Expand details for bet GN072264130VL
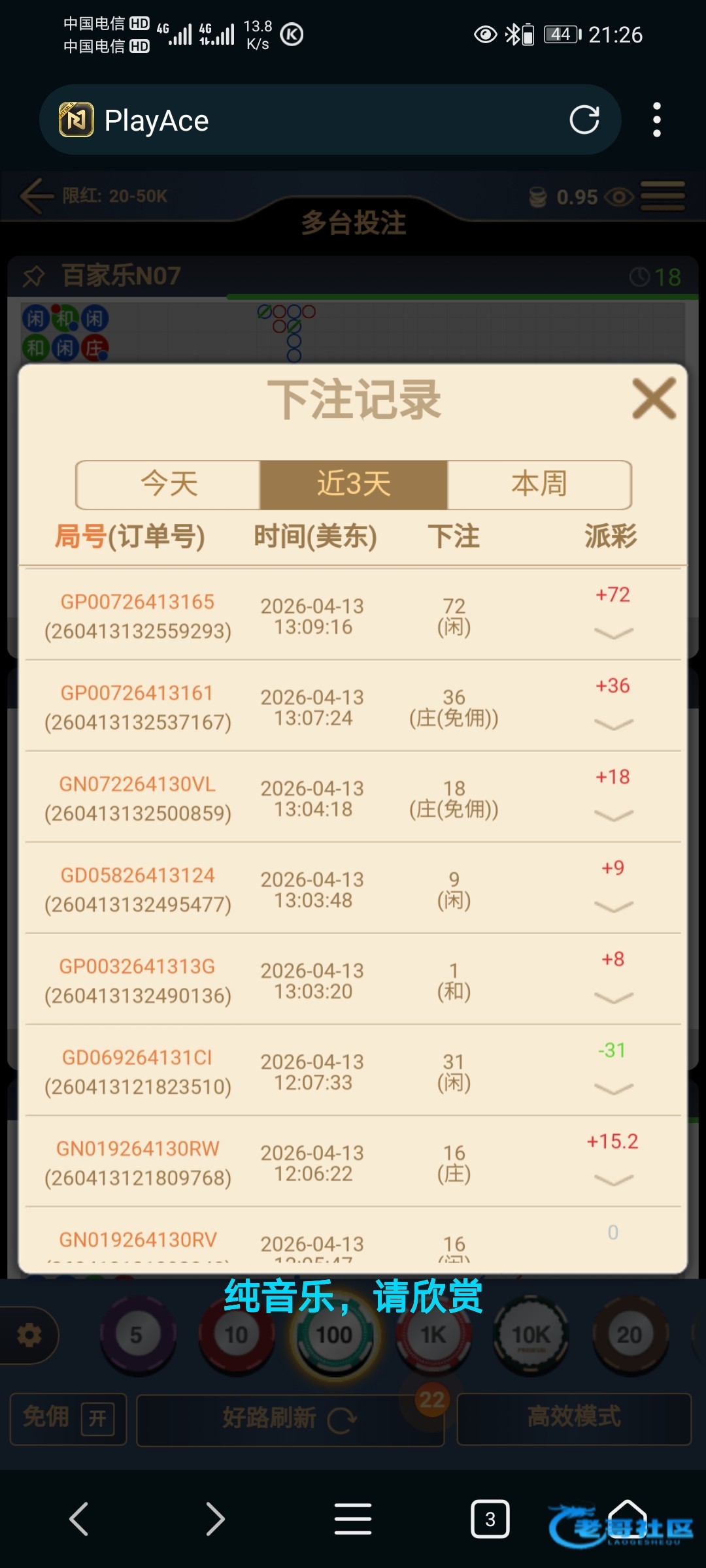The image size is (706, 1568). (613, 815)
